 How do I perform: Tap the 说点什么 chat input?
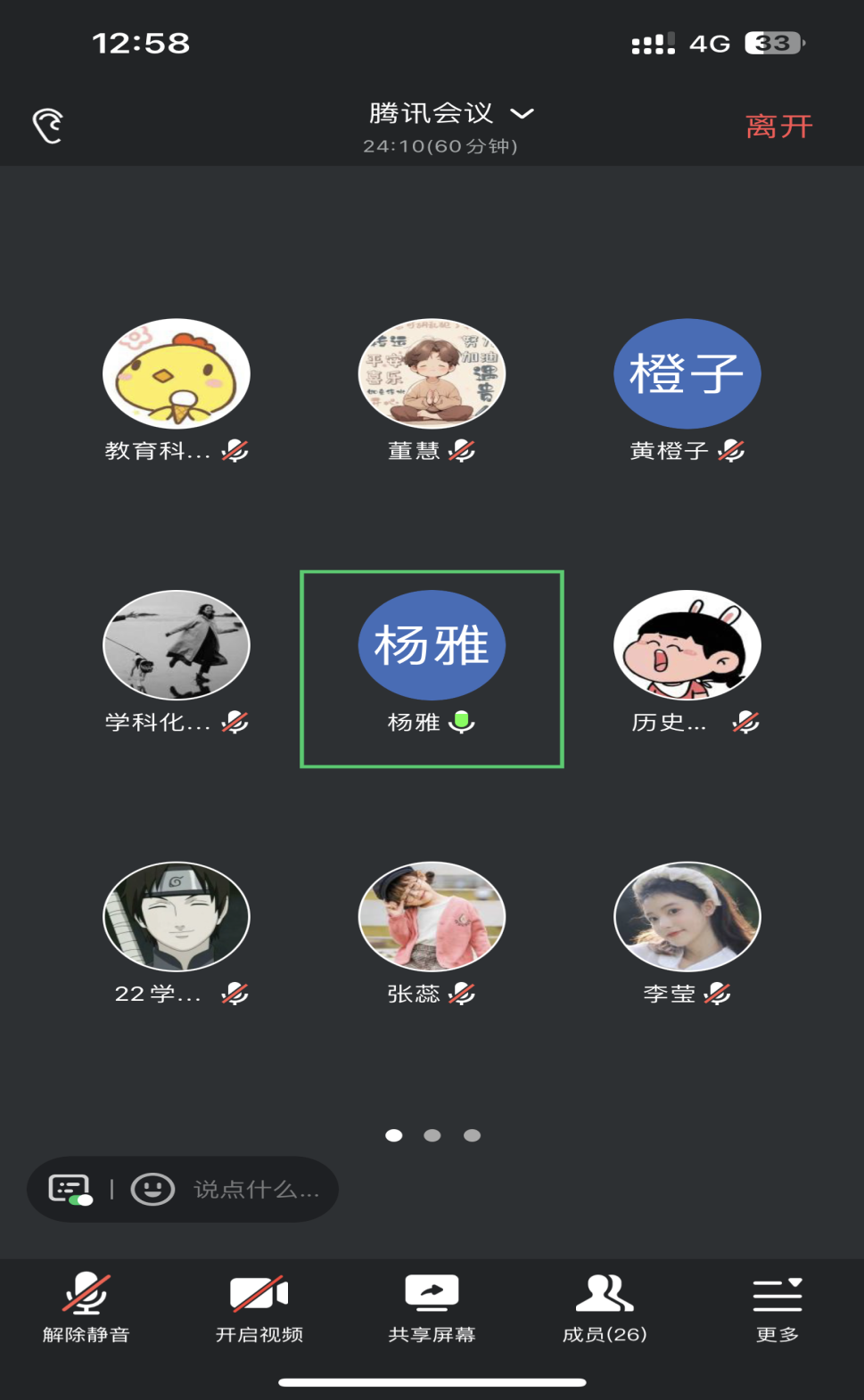256,1190
